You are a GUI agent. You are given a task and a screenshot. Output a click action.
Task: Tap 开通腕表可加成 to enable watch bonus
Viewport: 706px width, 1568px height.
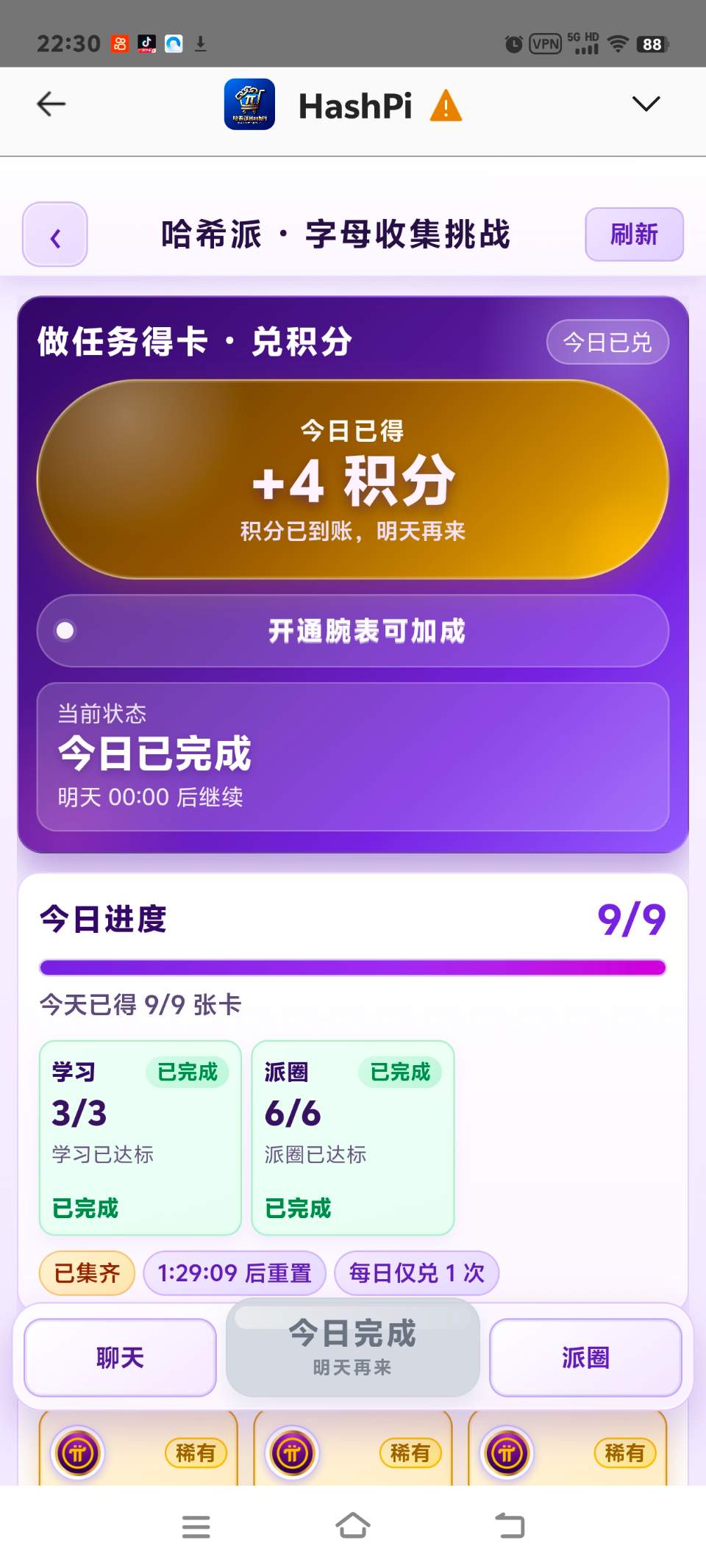pos(353,631)
